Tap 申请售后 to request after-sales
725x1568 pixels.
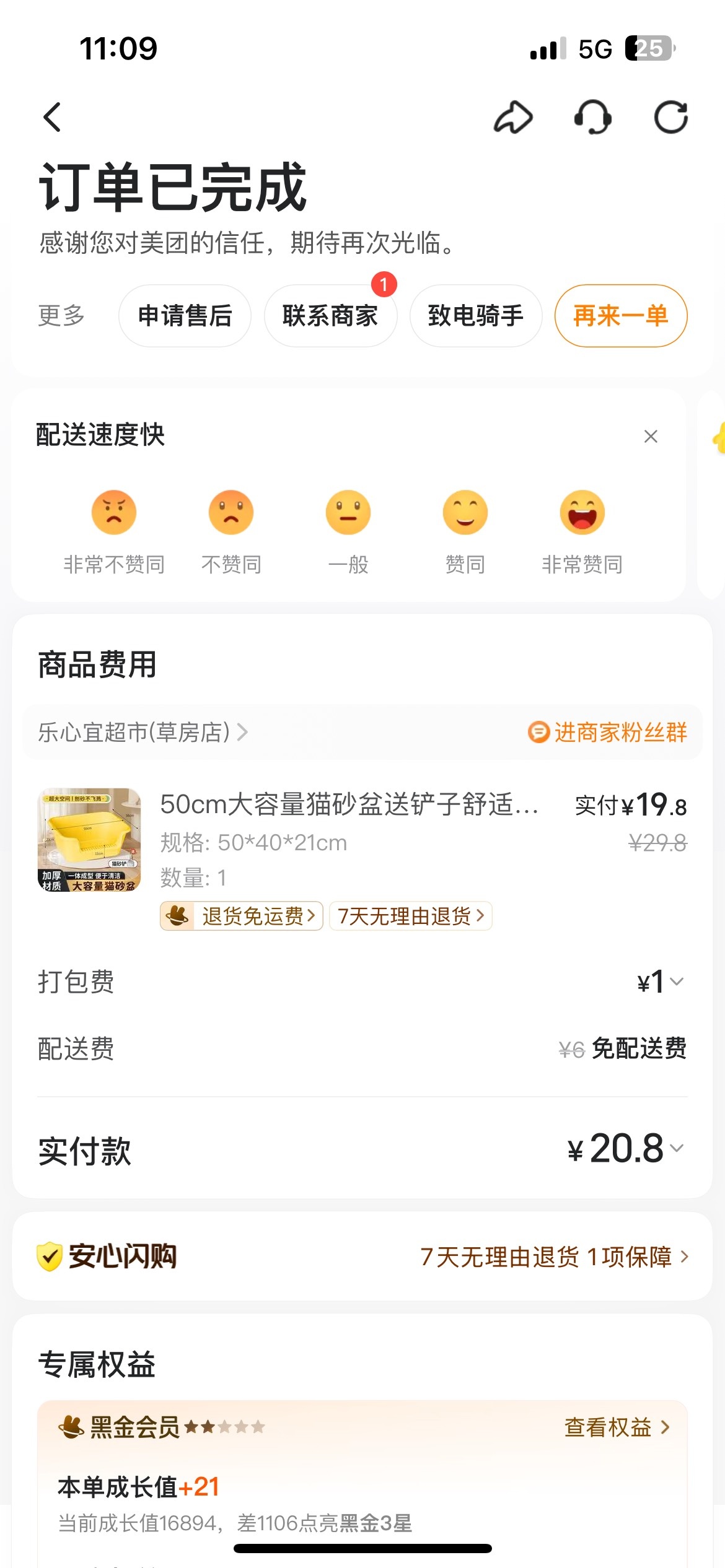pos(185,316)
